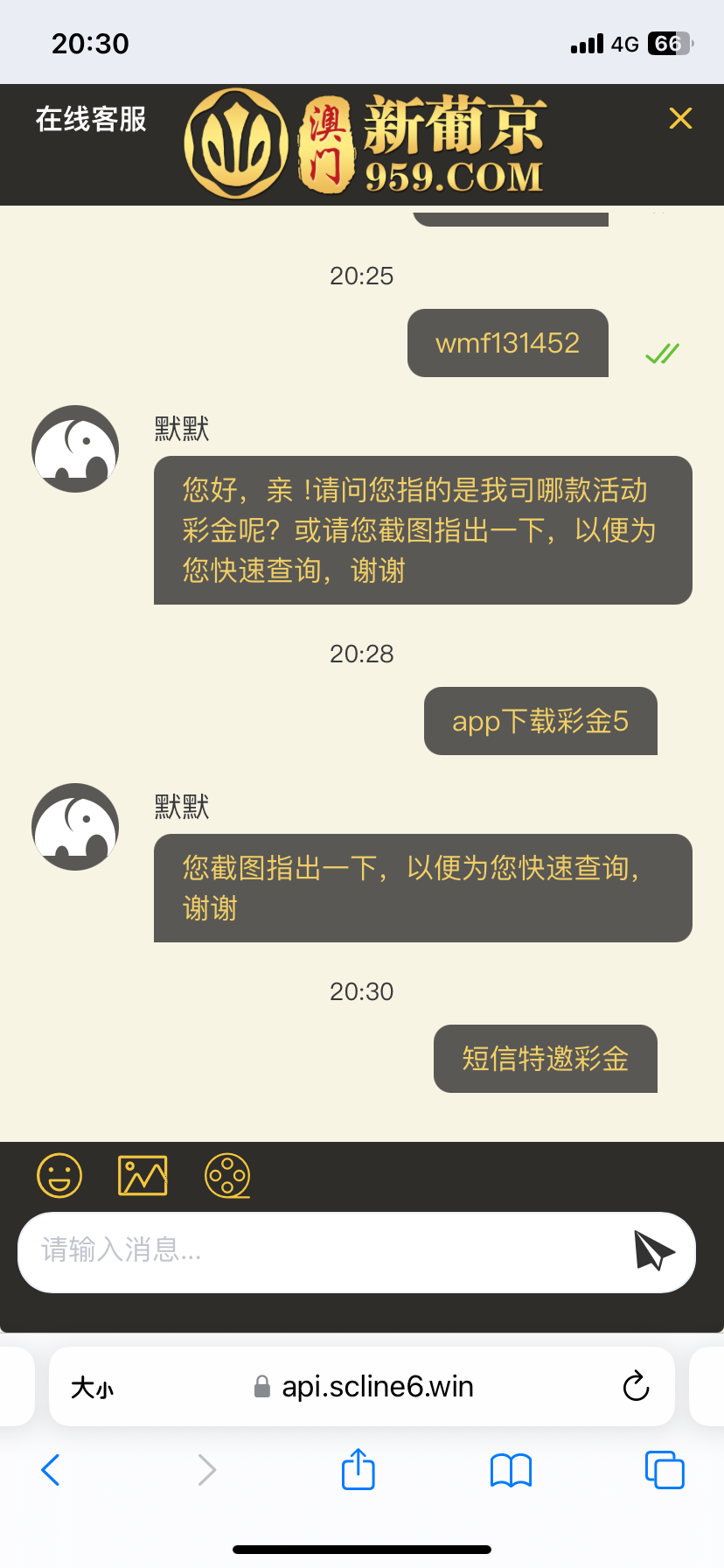Image resolution: width=724 pixels, height=1568 pixels.
Task: Tap the film reel video icon
Action: (227, 1175)
